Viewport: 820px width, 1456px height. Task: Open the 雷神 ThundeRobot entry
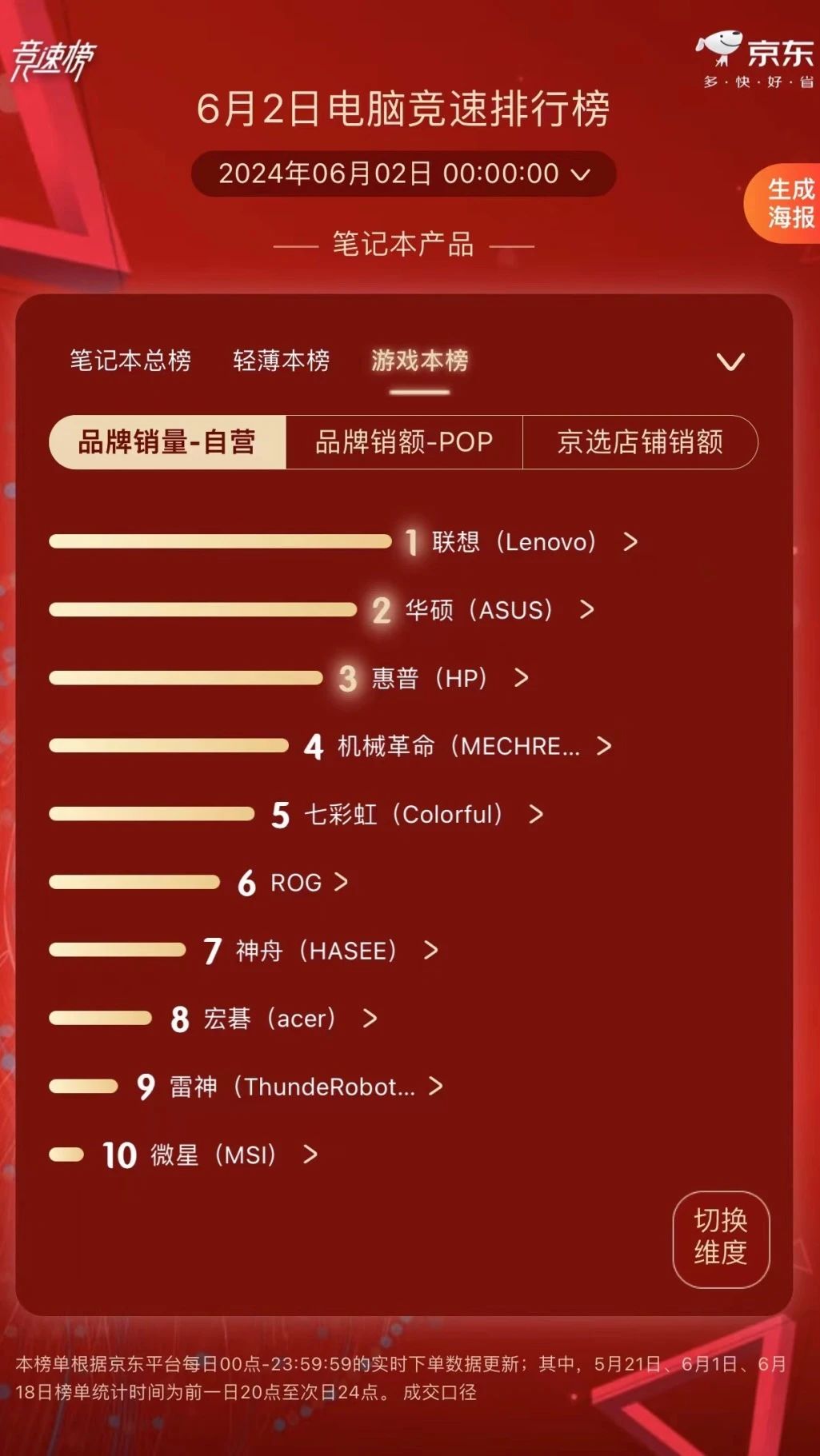(x=293, y=1087)
